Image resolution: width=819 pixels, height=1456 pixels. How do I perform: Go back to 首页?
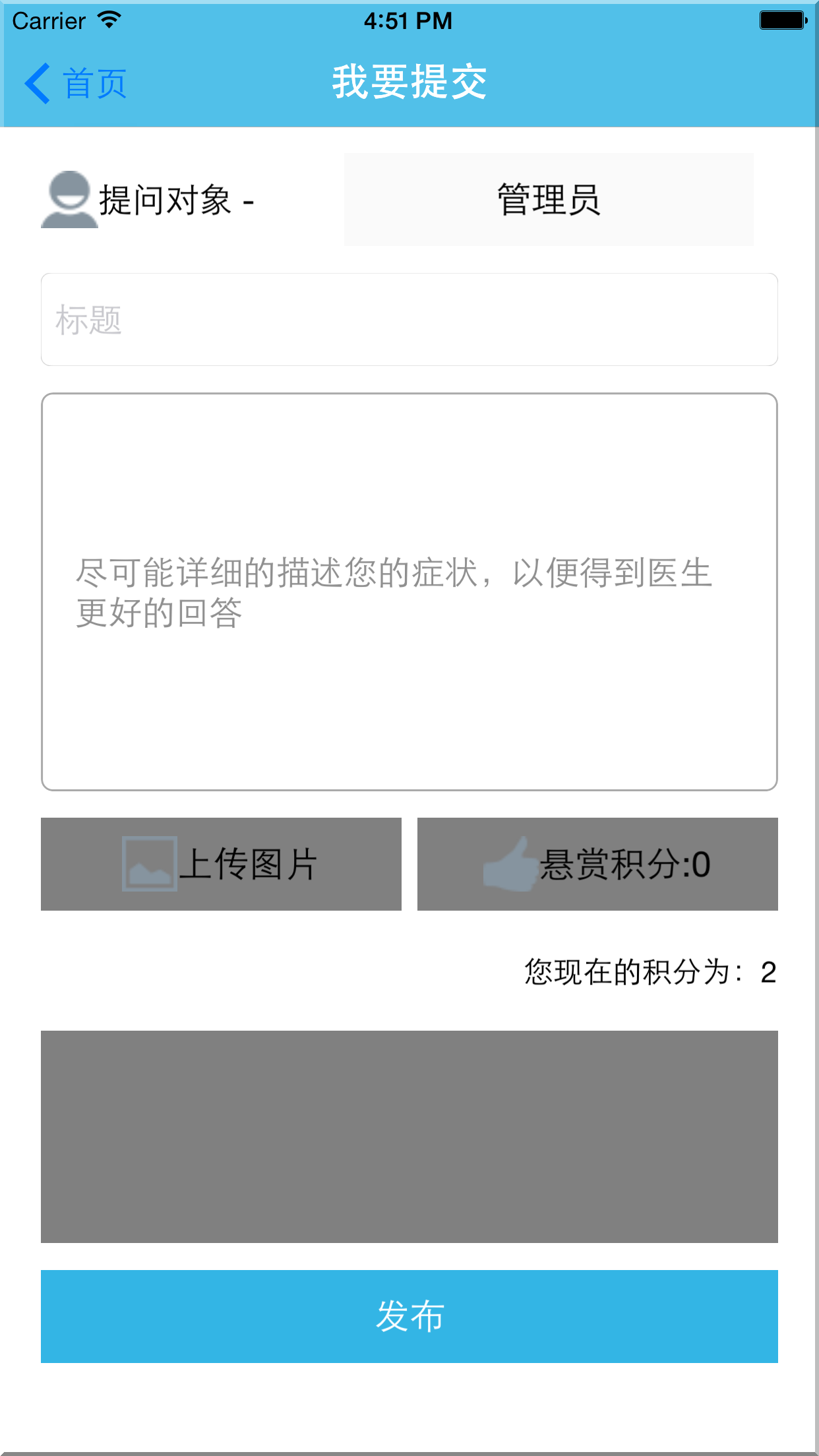click(76, 84)
